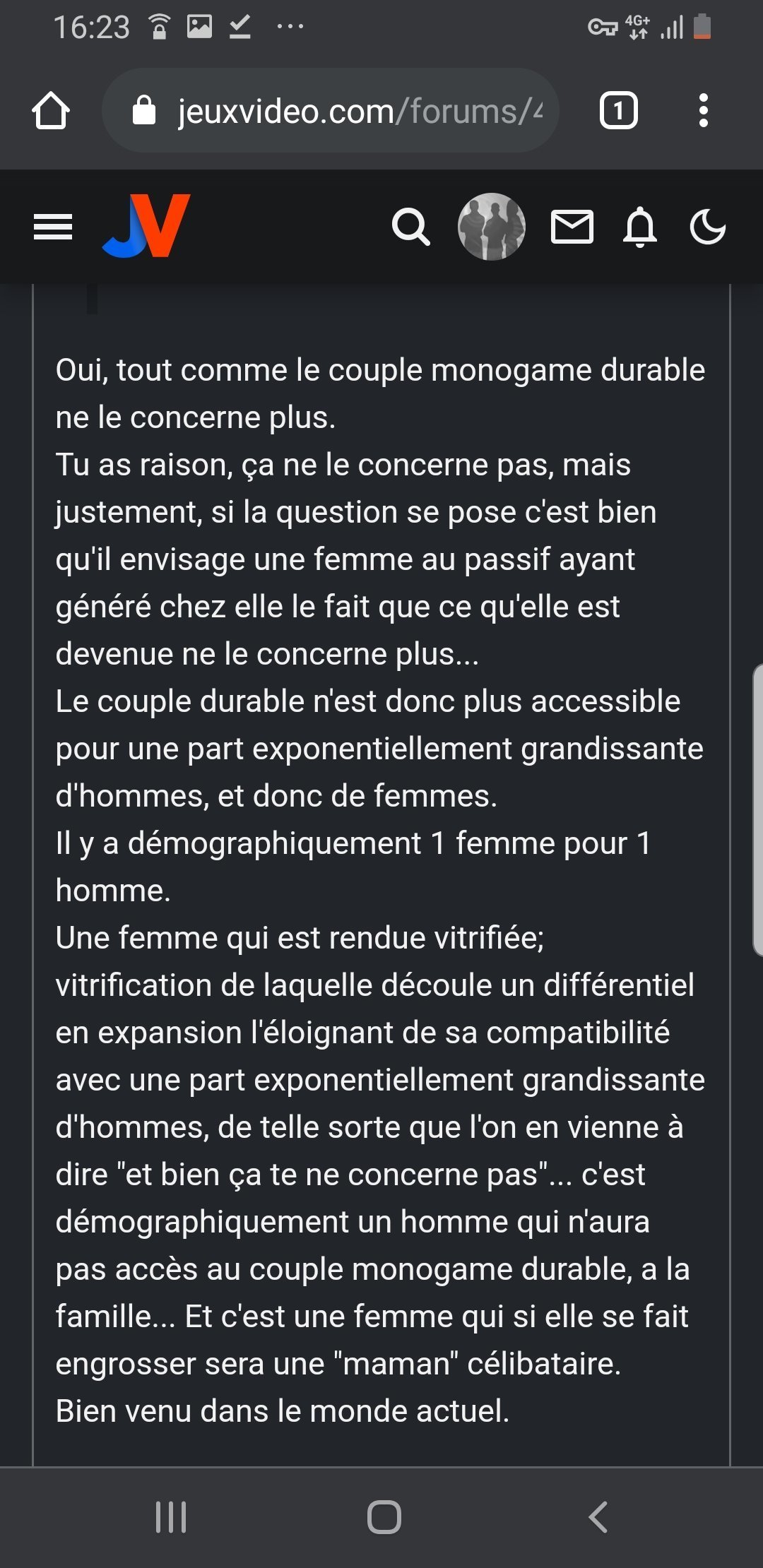Open the recent apps view
763x1568 pixels.
tap(171, 1517)
